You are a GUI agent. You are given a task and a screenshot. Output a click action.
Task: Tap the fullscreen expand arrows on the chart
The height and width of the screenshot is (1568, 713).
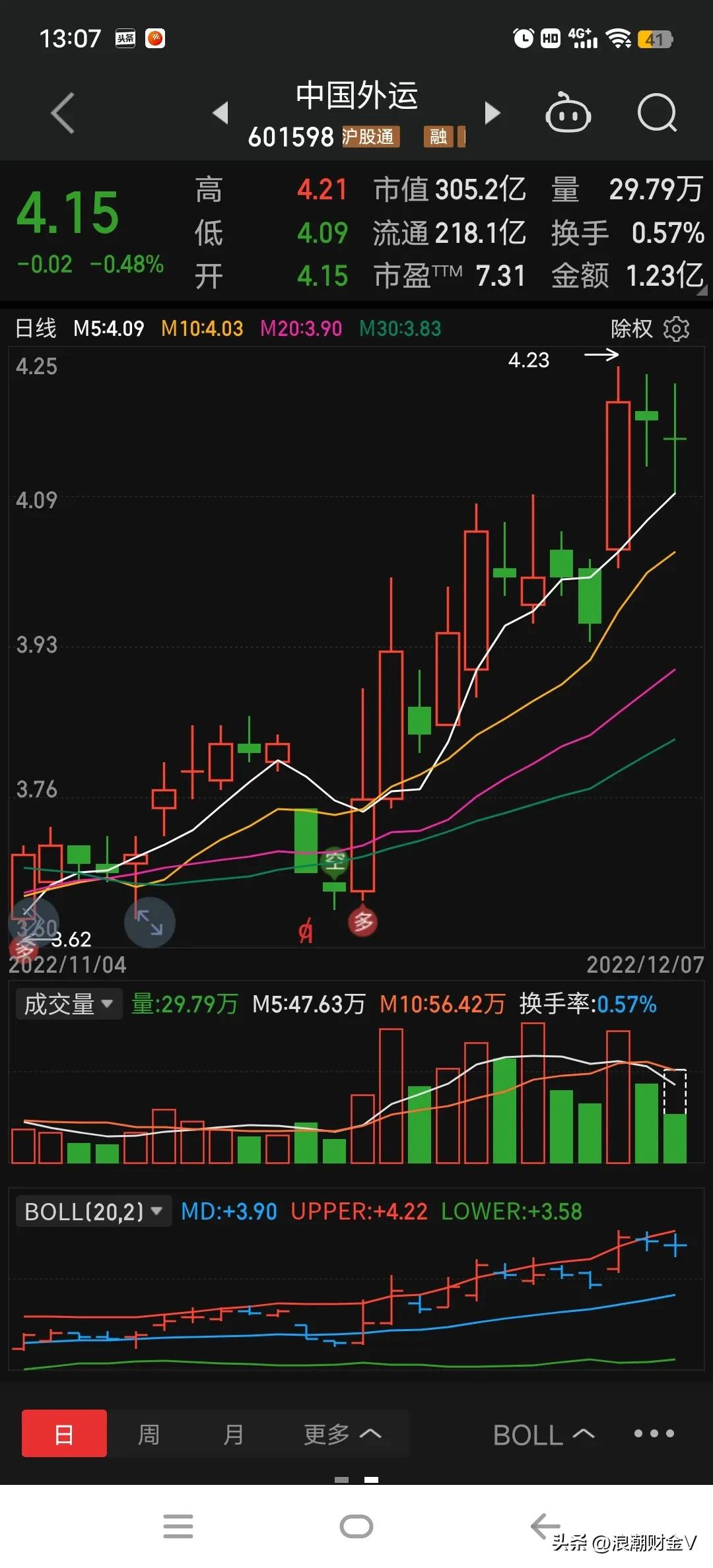point(149,923)
